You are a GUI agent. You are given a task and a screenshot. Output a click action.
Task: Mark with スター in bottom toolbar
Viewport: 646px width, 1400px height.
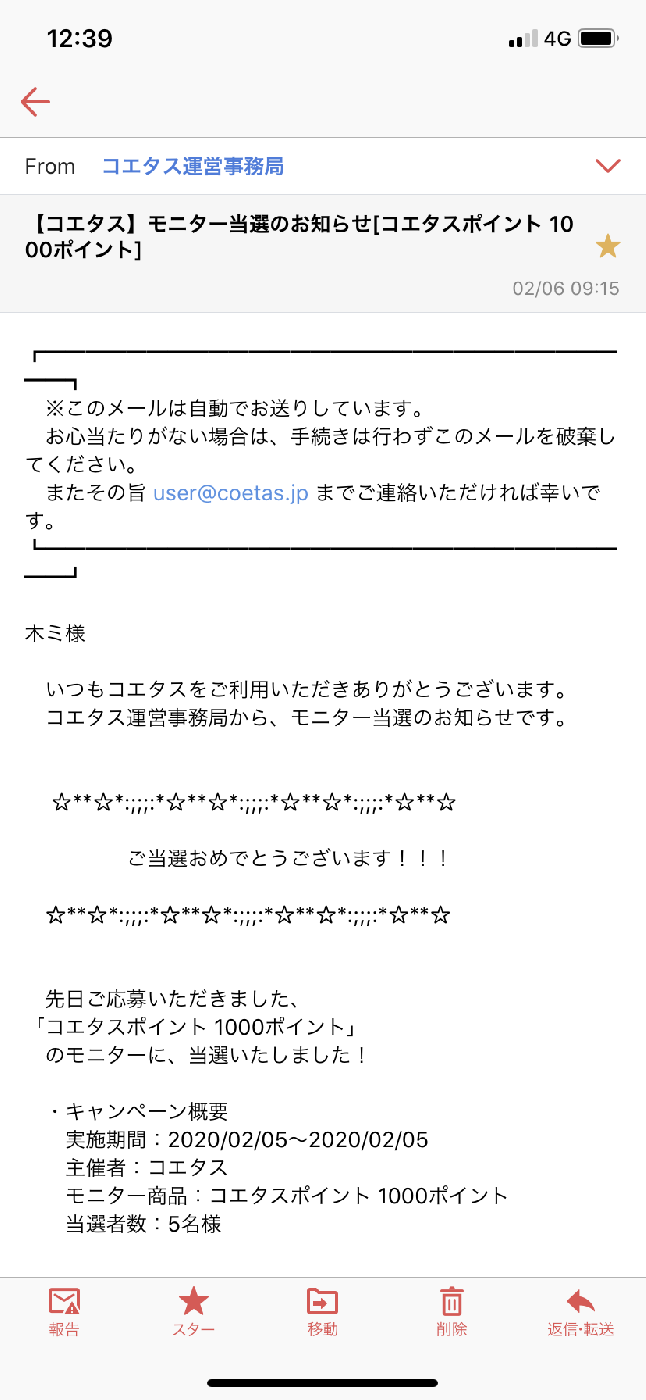(x=193, y=1310)
